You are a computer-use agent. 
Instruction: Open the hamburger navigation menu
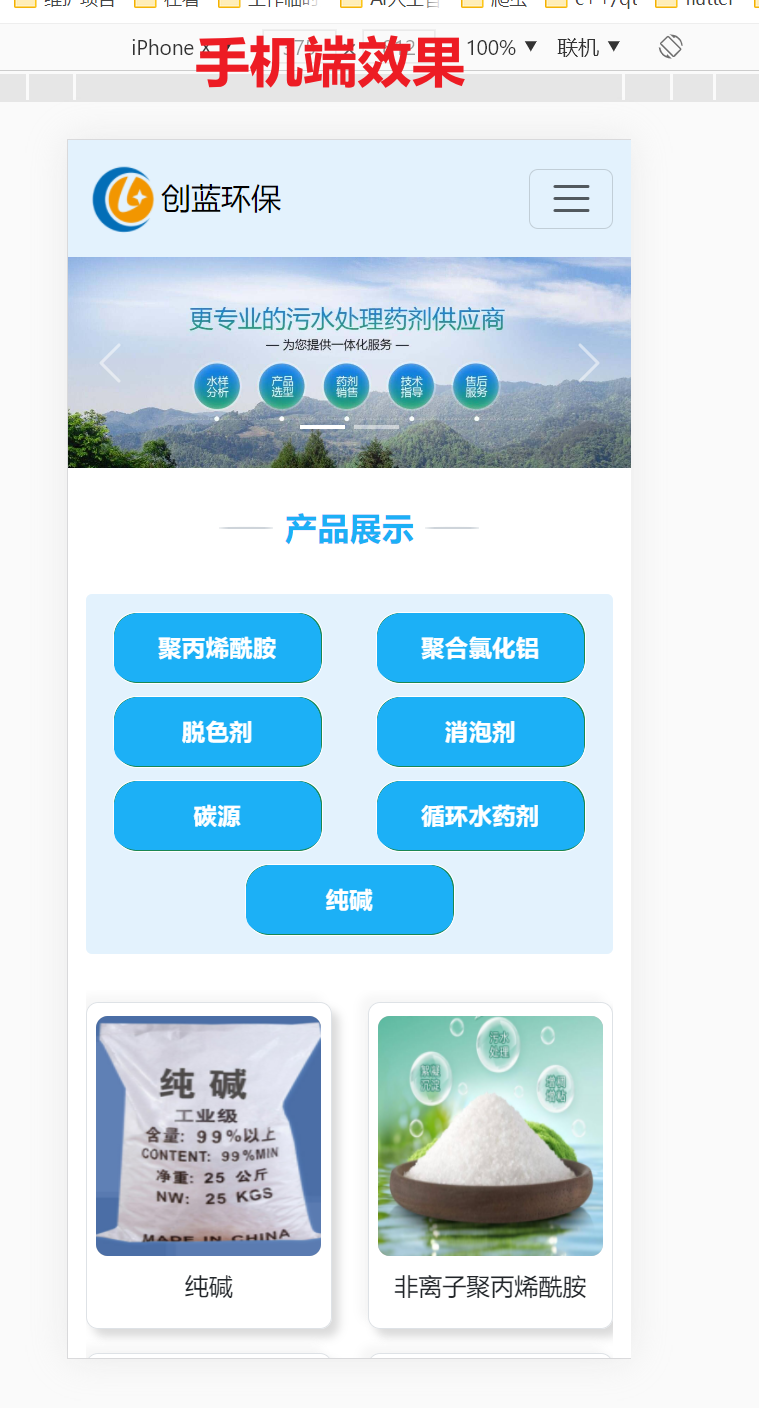click(x=570, y=199)
